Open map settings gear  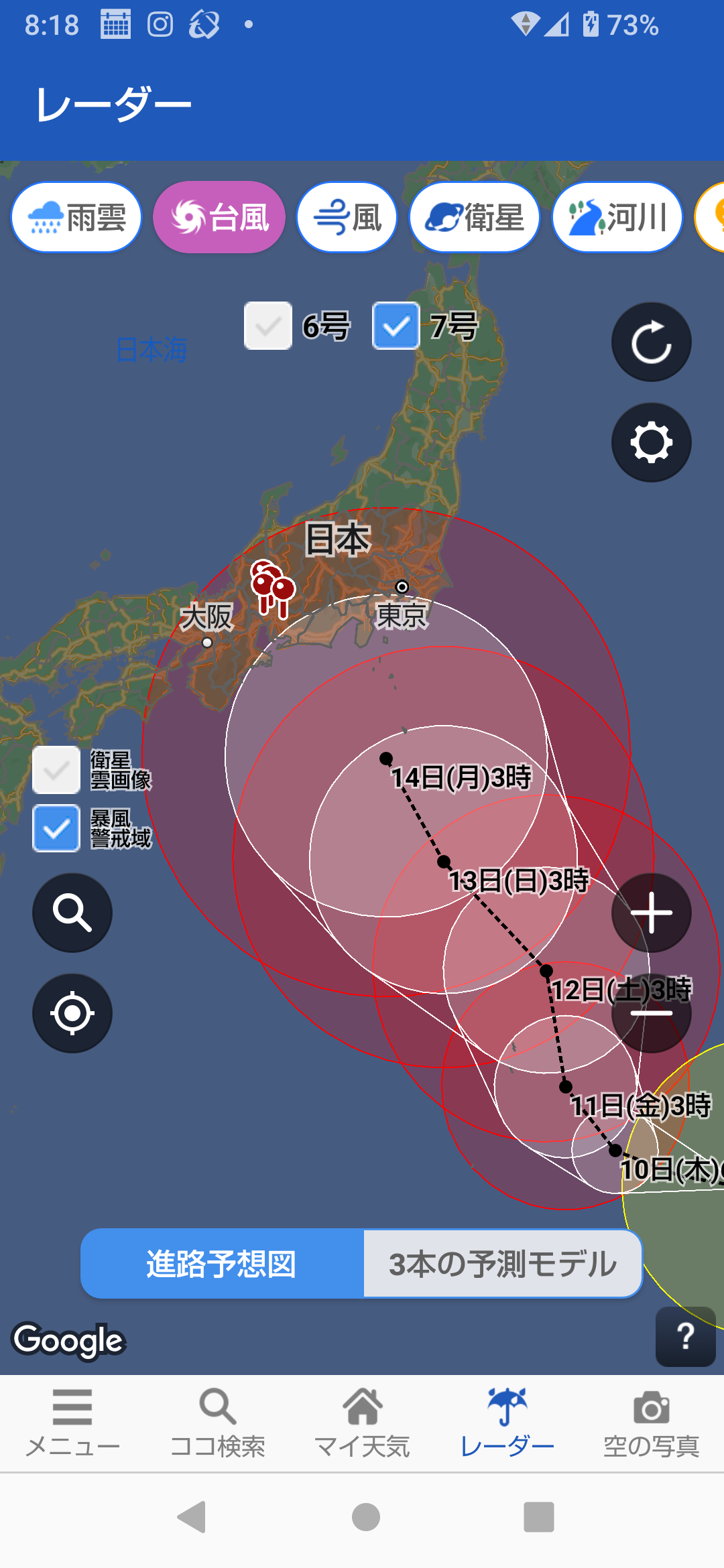pos(652,442)
